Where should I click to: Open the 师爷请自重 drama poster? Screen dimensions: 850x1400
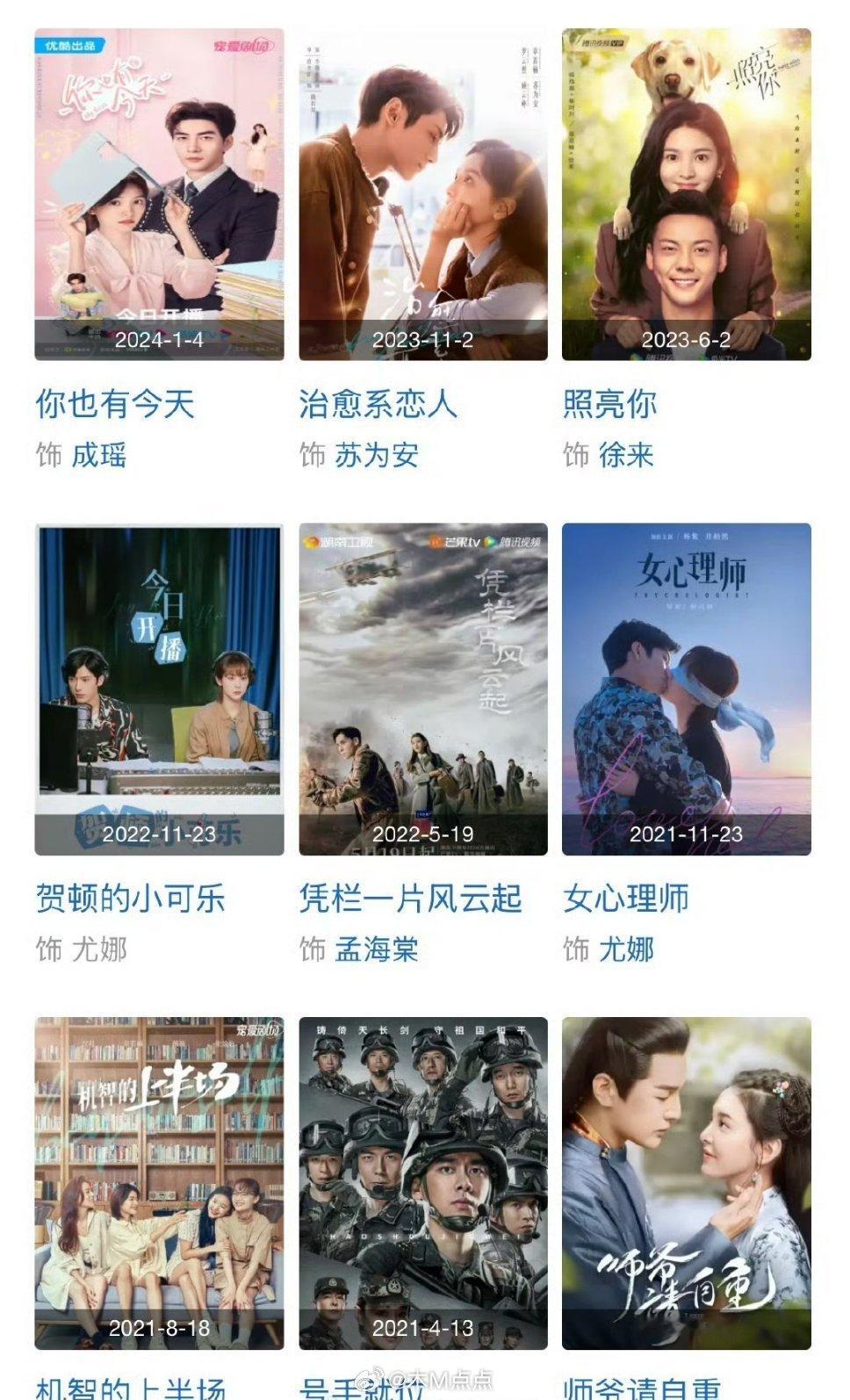pyautogui.click(x=686, y=1183)
